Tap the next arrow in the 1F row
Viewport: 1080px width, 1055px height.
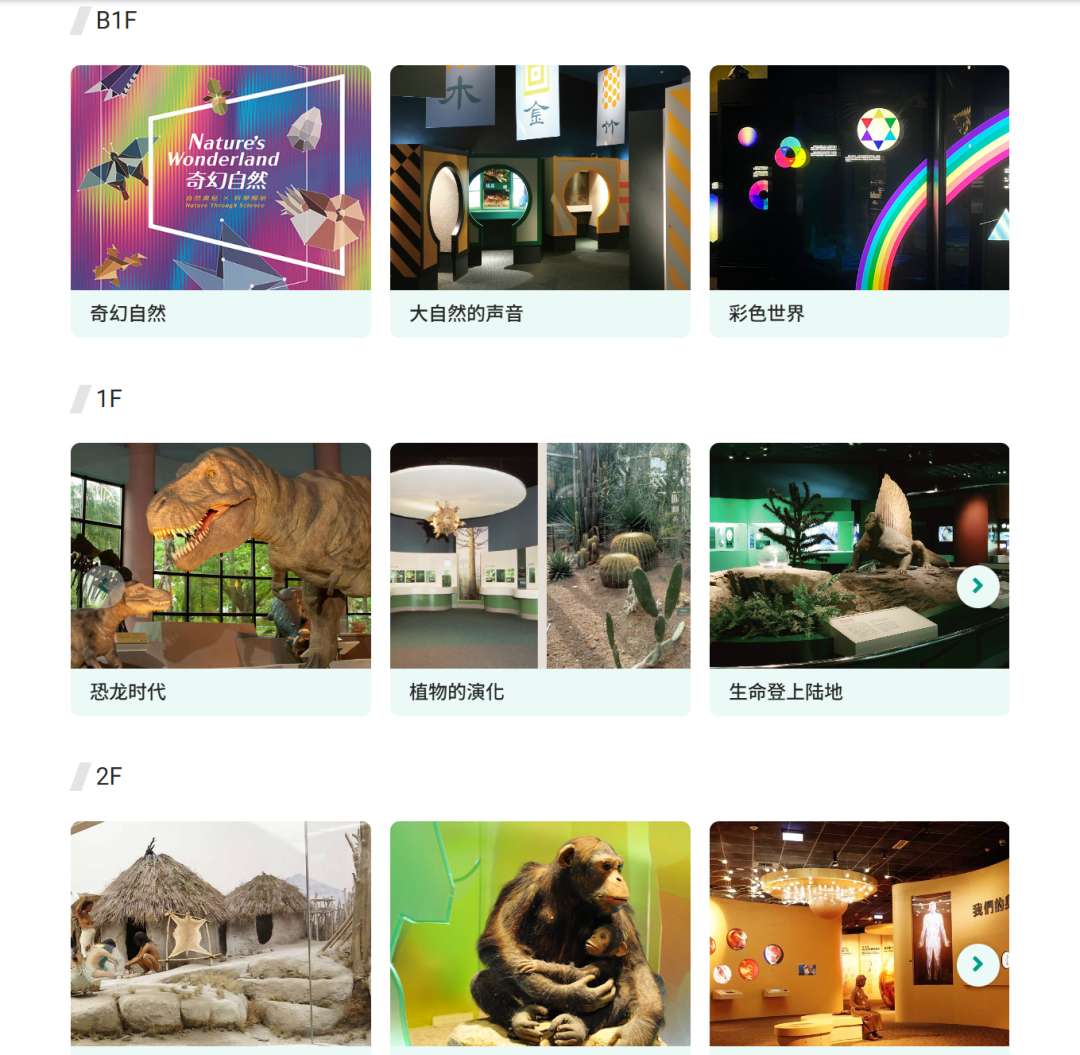[x=978, y=587]
